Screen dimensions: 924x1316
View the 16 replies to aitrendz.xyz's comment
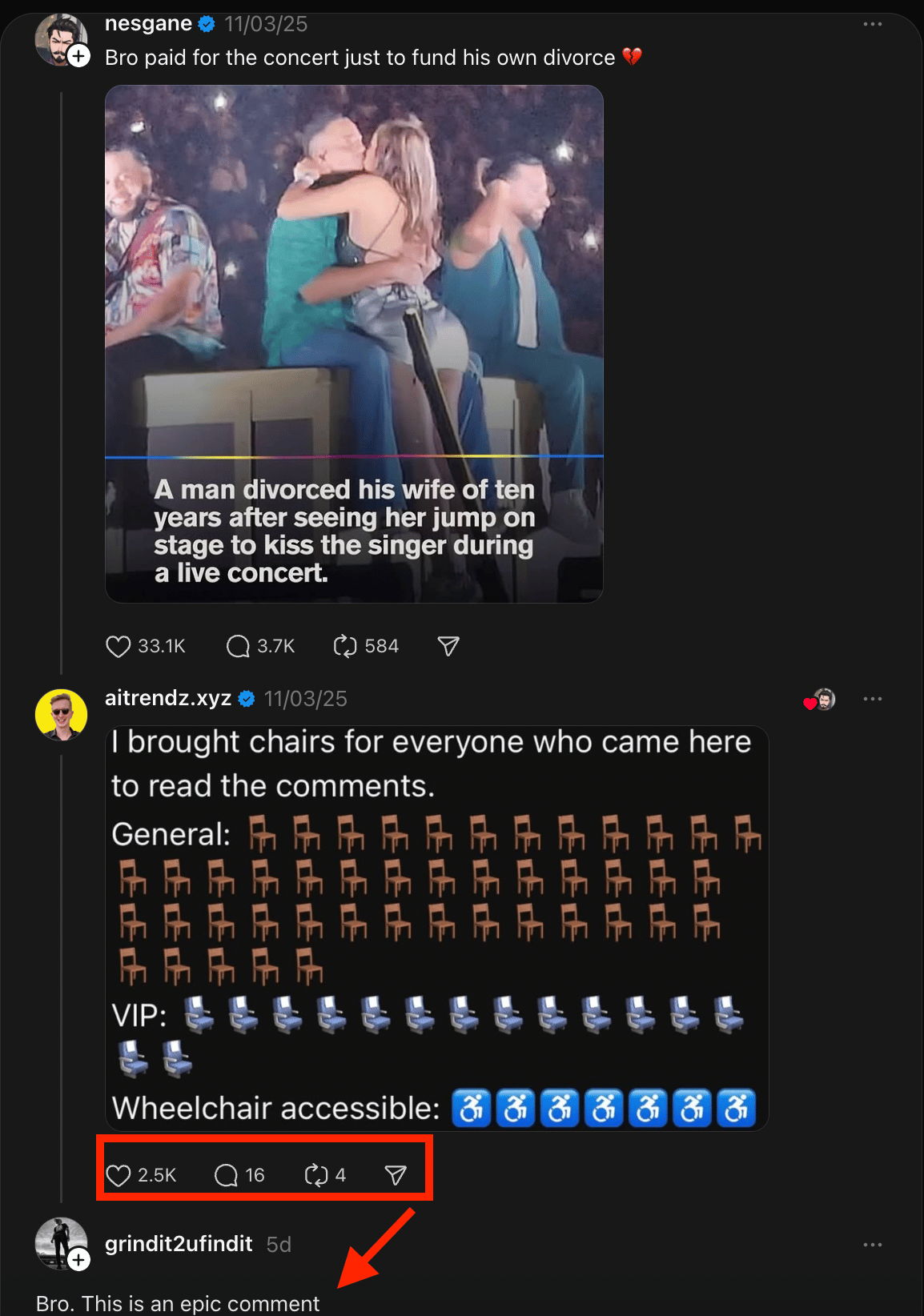(x=227, y=1175)
